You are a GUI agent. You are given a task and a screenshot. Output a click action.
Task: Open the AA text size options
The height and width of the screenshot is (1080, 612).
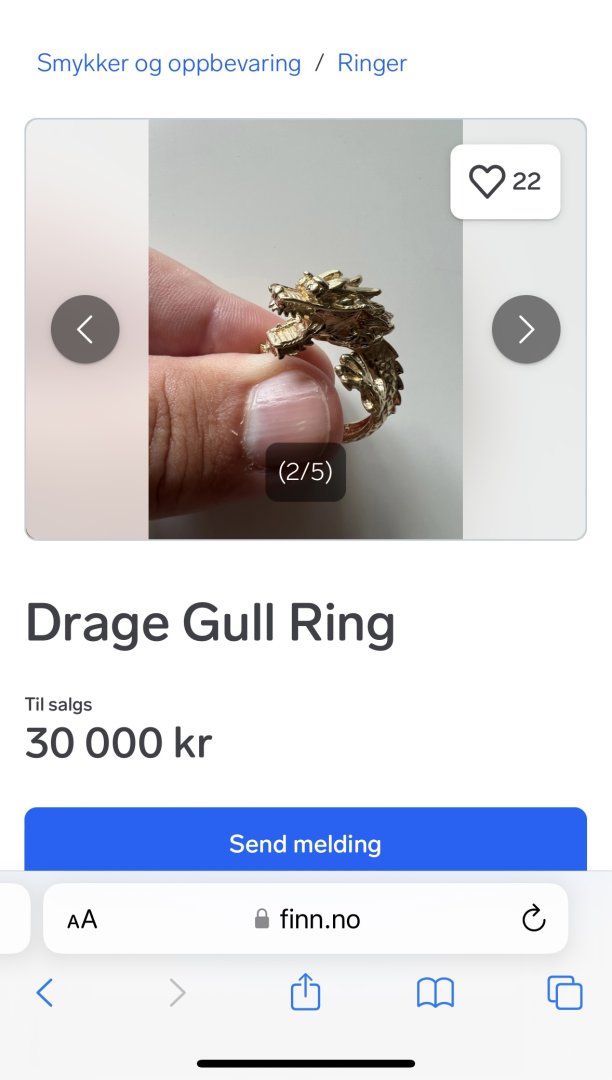tap(82, 920)
